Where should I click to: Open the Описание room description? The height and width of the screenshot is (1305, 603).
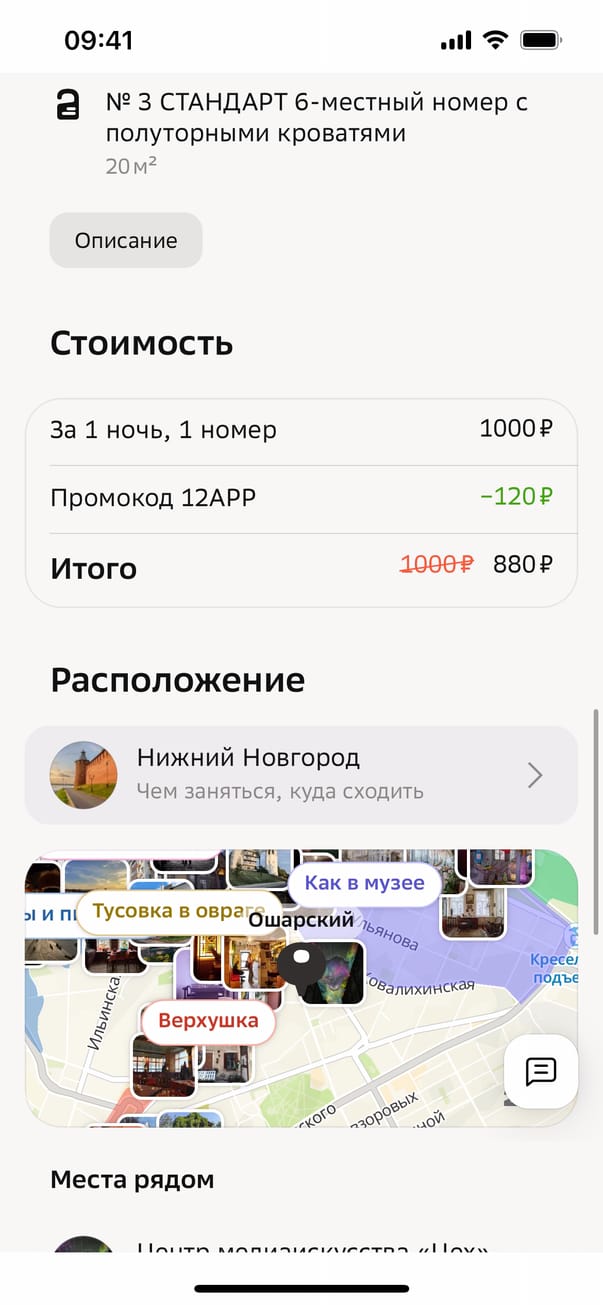(126, 240)
